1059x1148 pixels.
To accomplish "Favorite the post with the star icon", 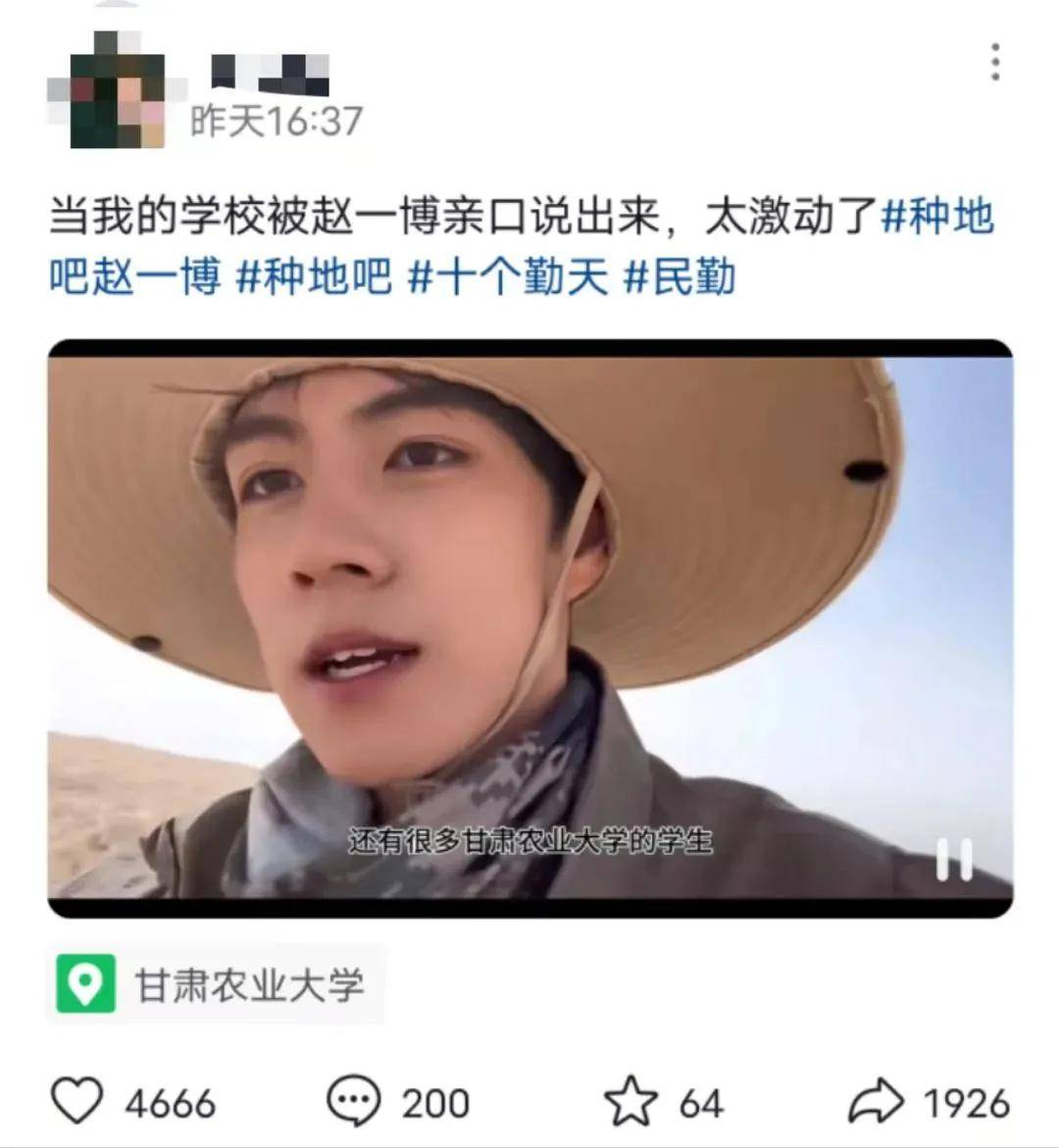I will (630, 1102).
